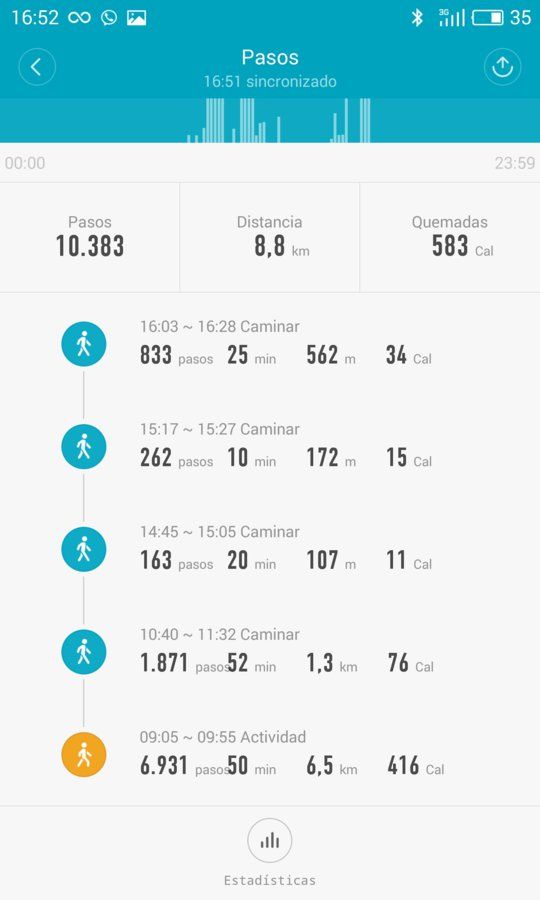
Task: Open the 10:40 ~ 11:32 Caminar entry
Action: tap(270, 652)
